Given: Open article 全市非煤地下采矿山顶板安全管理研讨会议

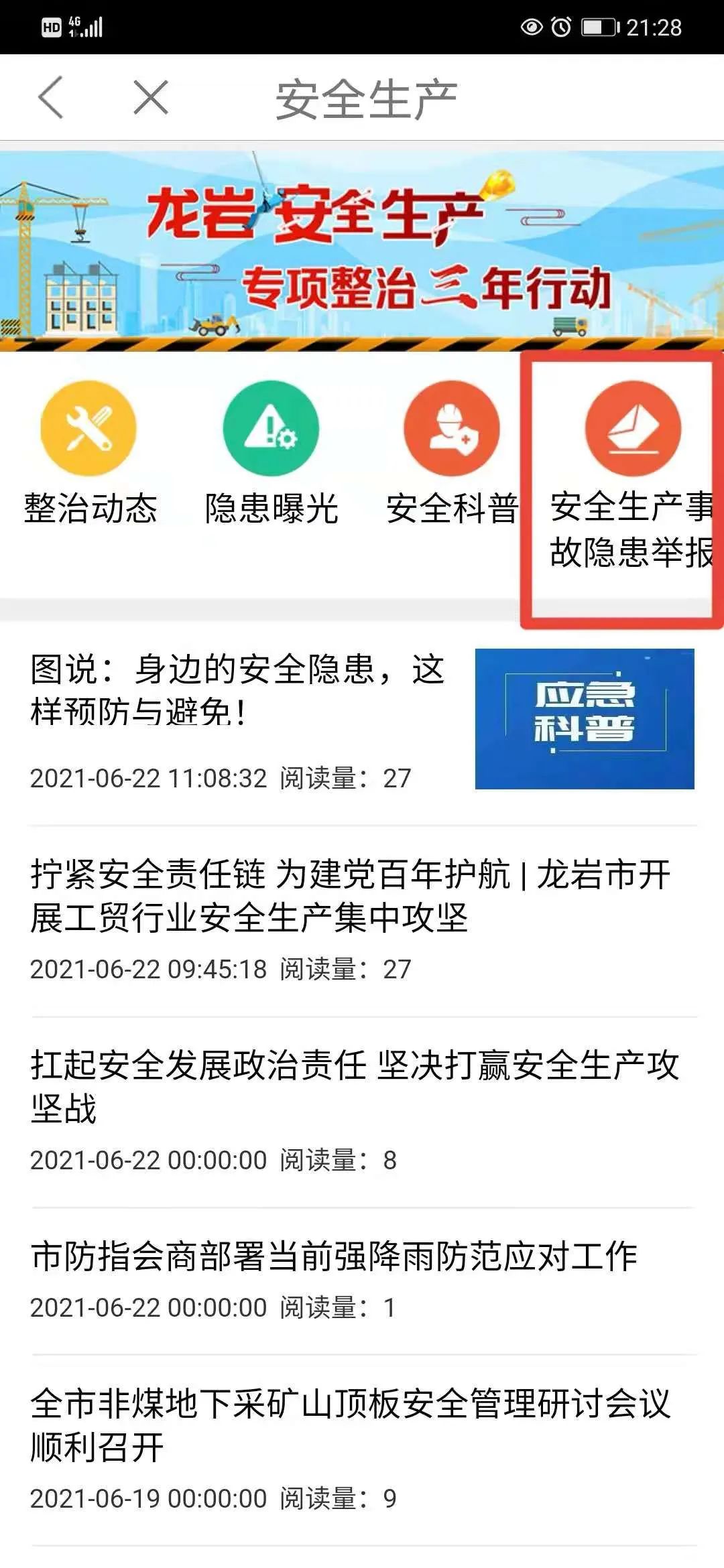Looking at the screenshot, I should tap(350, 1425).
